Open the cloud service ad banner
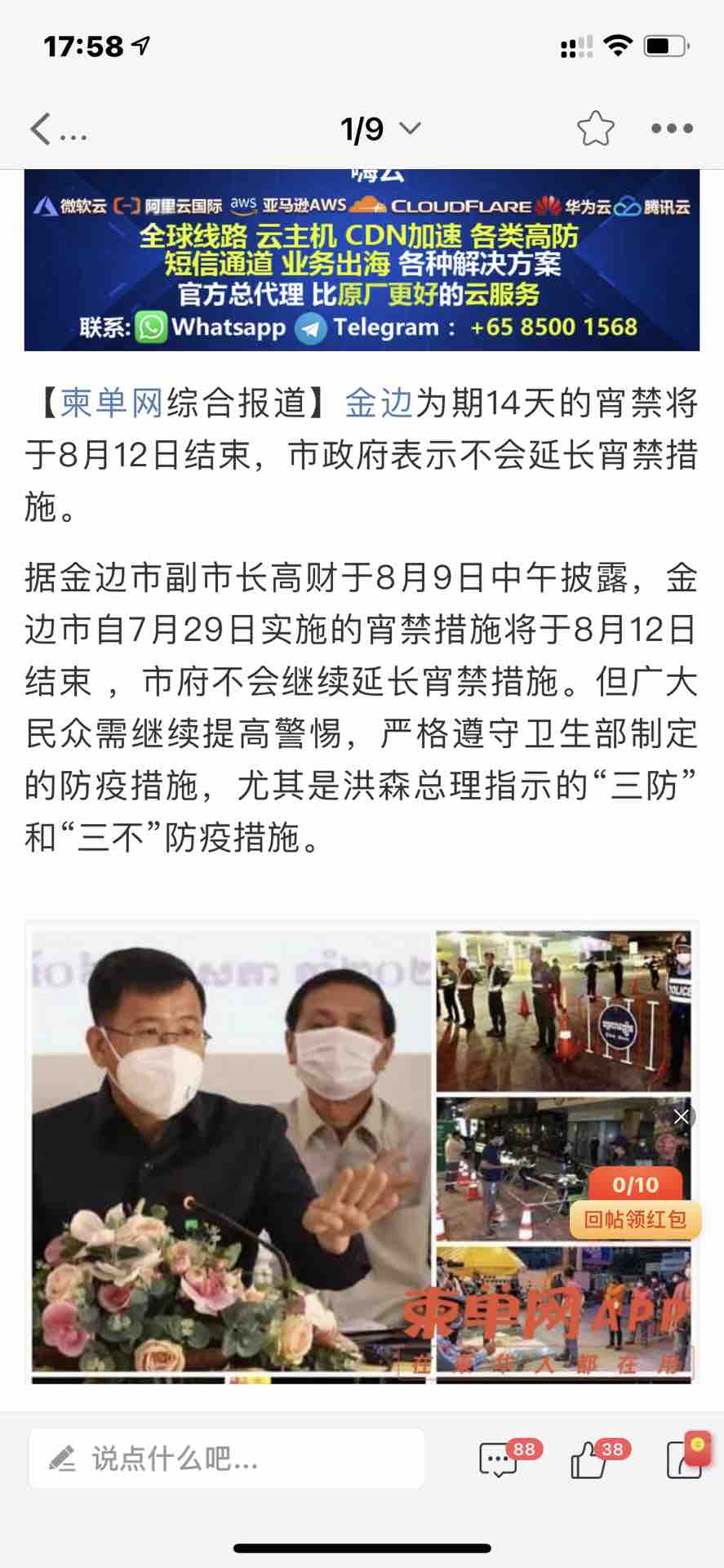The image size is (724, 1568). point(362,260)
